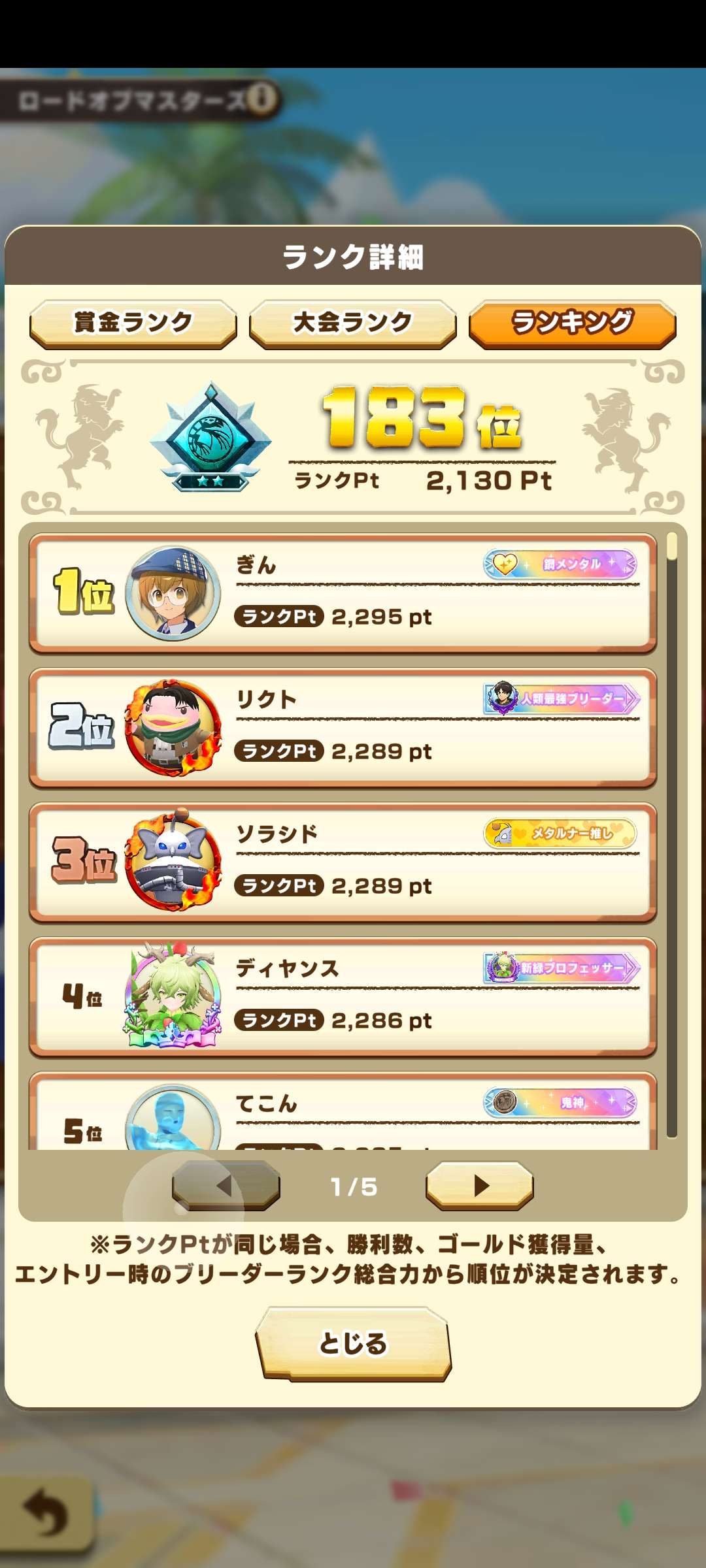
Task: View 4th place player ディヤンス's entry
Action: click(343, 997)
